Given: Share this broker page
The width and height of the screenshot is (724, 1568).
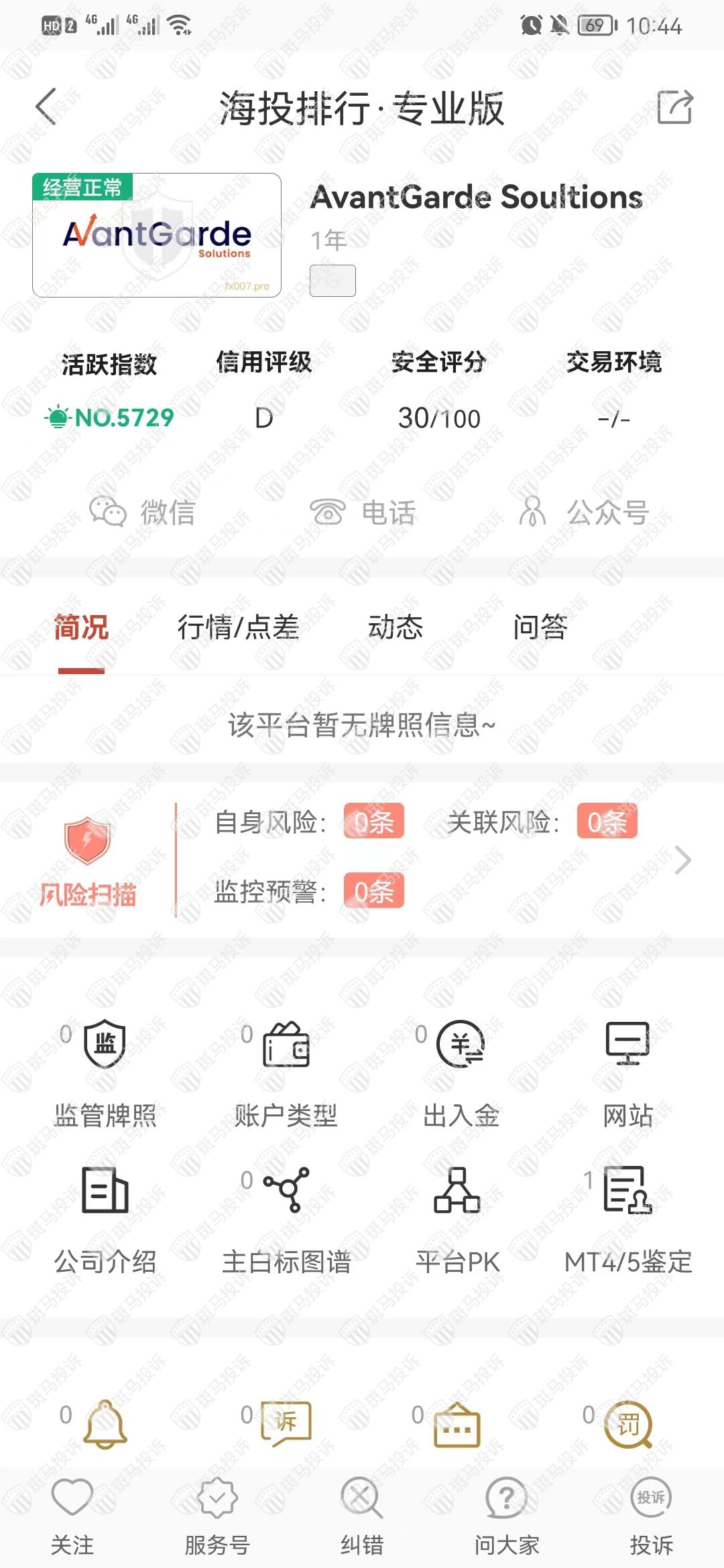Looking at the screenshot, I should coord(674,107).
